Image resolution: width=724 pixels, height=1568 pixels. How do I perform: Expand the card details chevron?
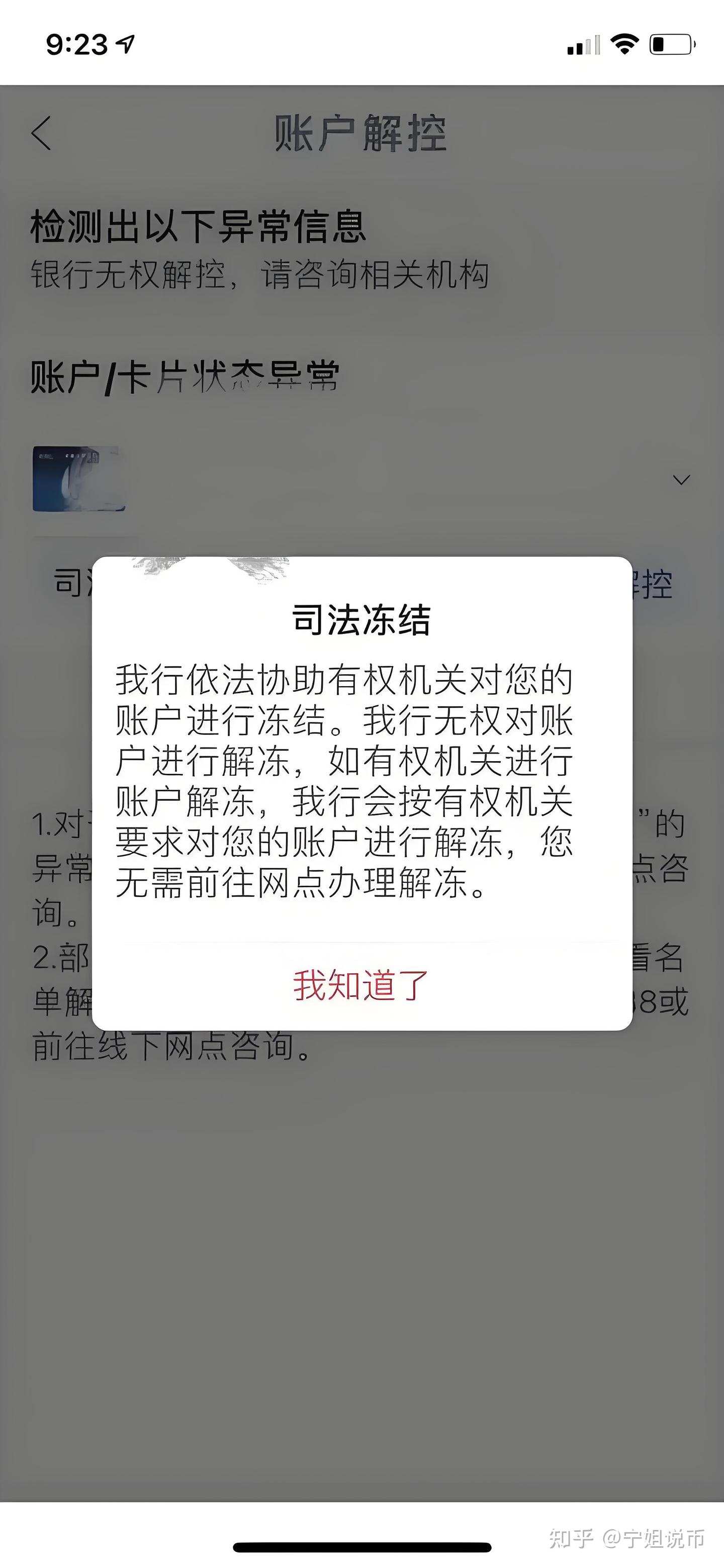coord(681,480)
